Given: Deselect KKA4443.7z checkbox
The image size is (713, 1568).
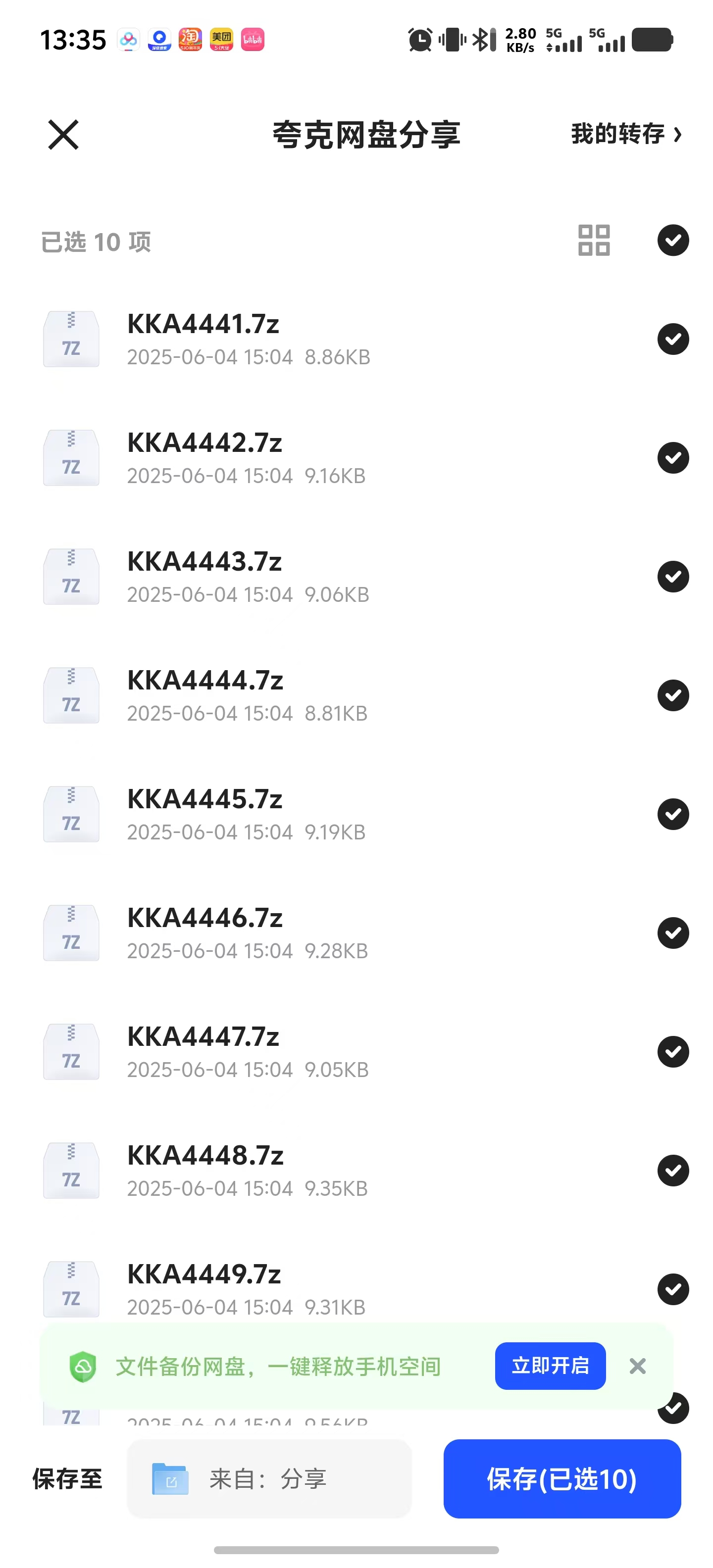Looking at the screenshot, I should (673, 577).
